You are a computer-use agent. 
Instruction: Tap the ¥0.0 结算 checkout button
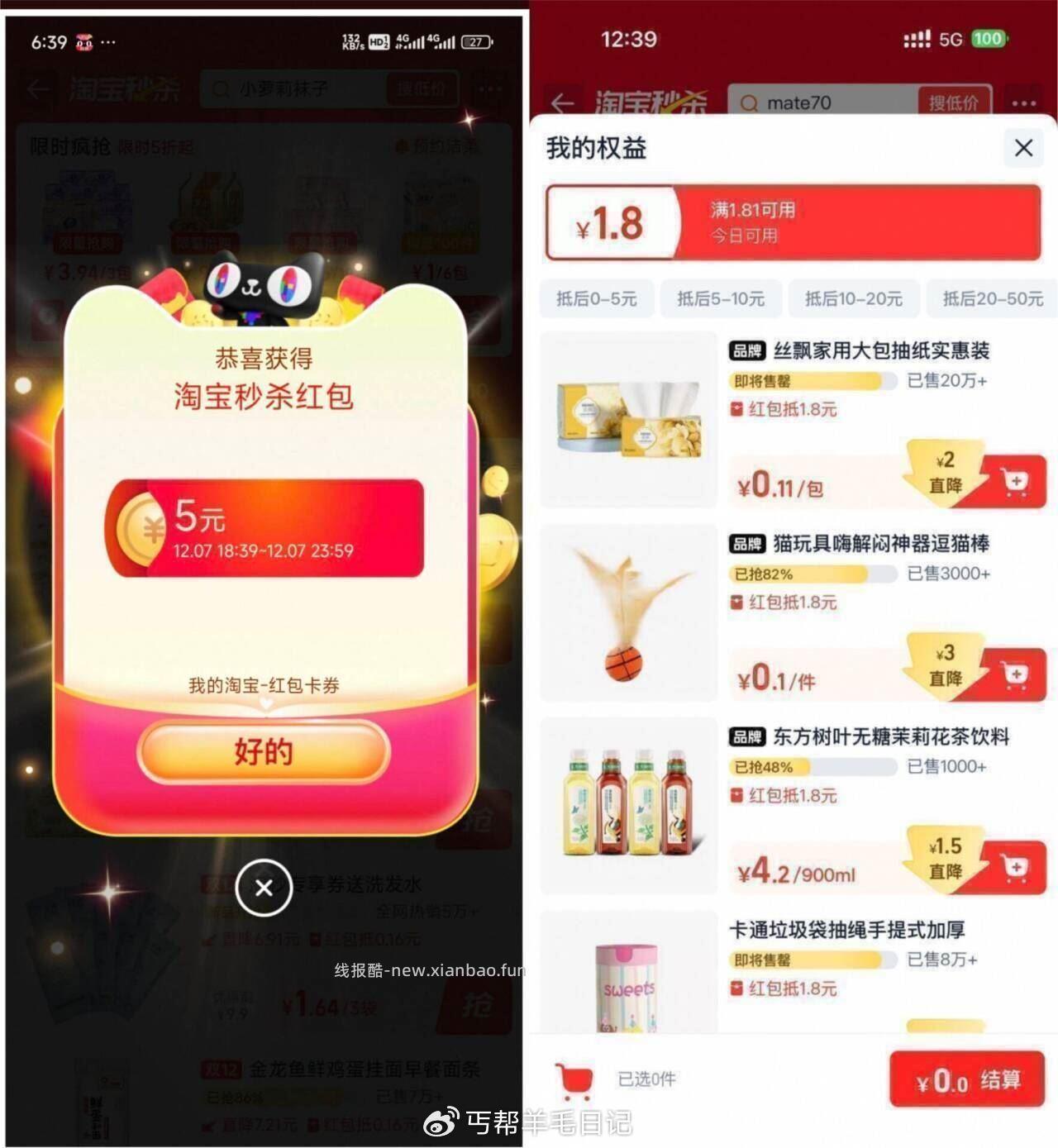965,1079
